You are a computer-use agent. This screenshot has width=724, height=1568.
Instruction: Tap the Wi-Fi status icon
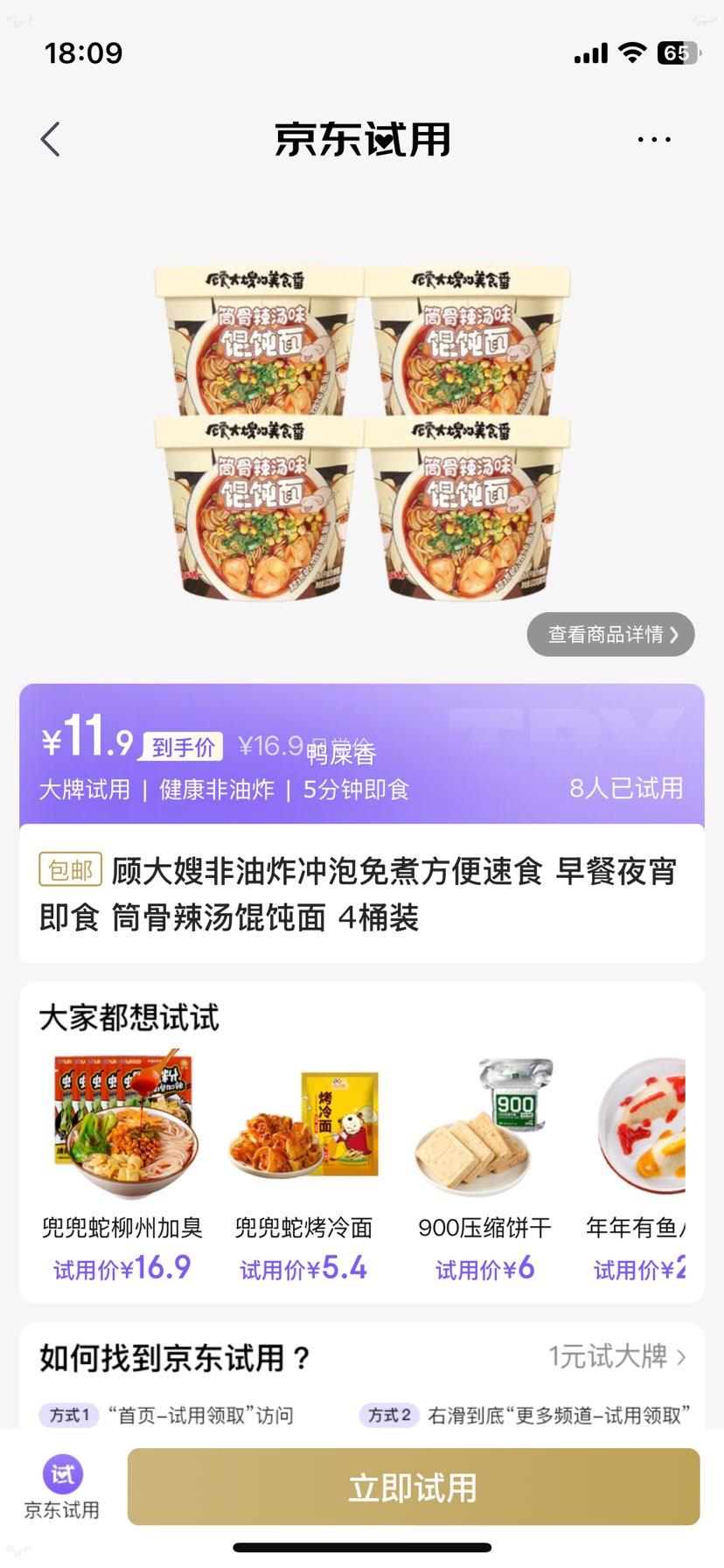[634, 52]
